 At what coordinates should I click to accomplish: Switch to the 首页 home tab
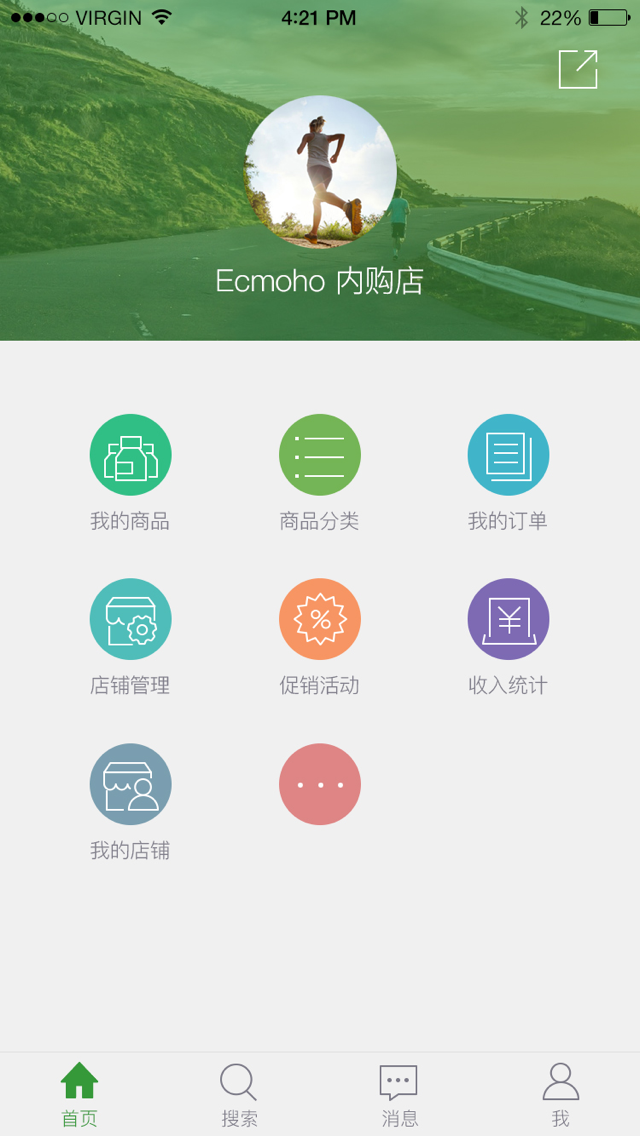coord(80,1094)
